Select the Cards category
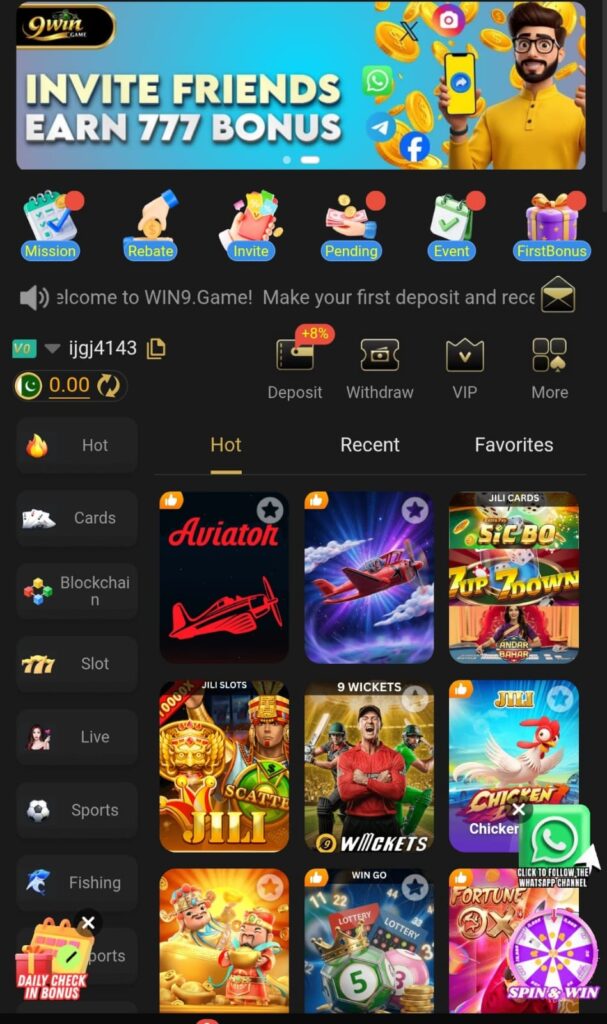The height and width of the screenshot is (1024, 607). (77, 518)
